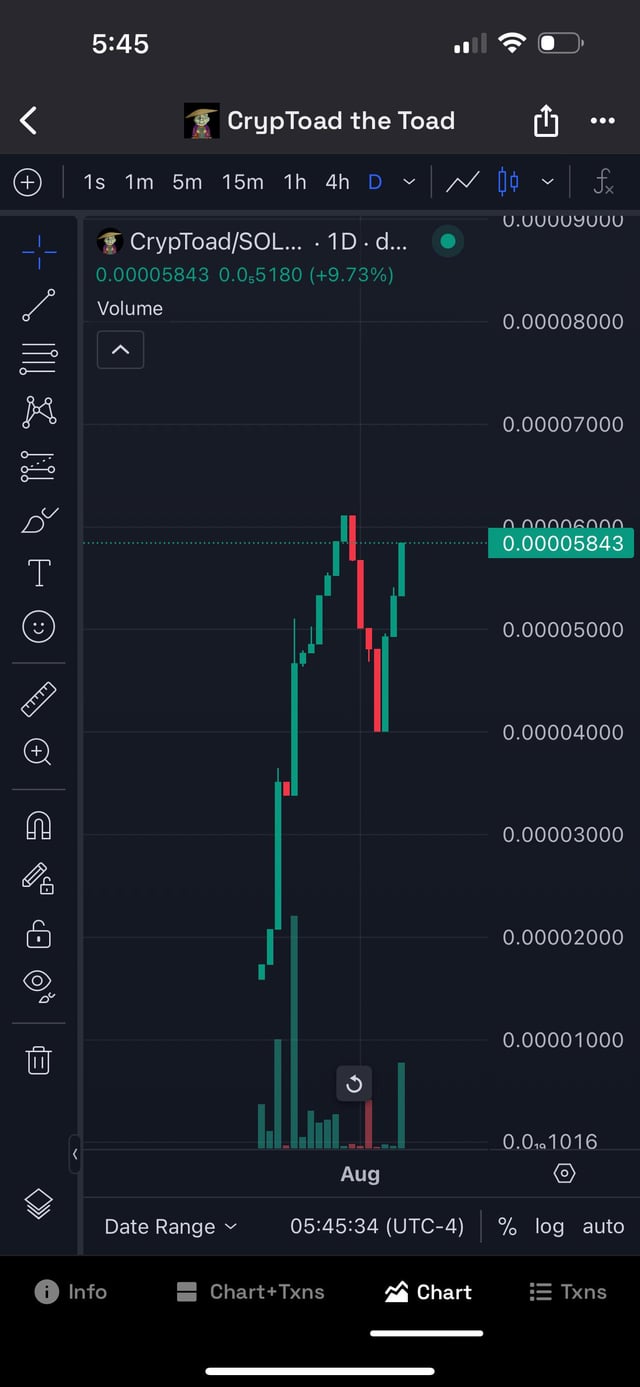Pick the trend line drawing tool

pyautogui.click(x=39, y=305)
